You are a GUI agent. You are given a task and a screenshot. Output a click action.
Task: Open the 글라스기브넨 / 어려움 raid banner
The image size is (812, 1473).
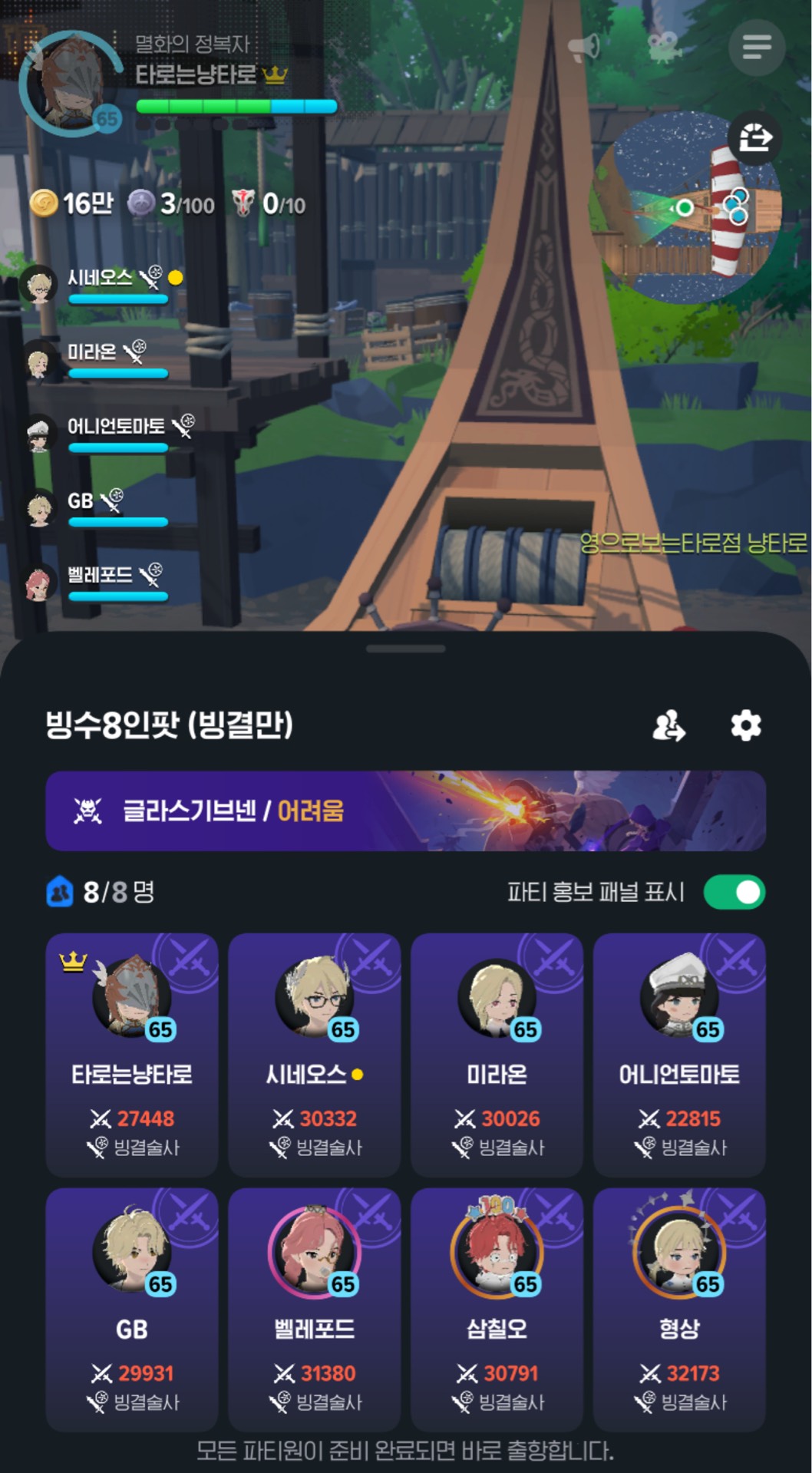tap(405, 811)
